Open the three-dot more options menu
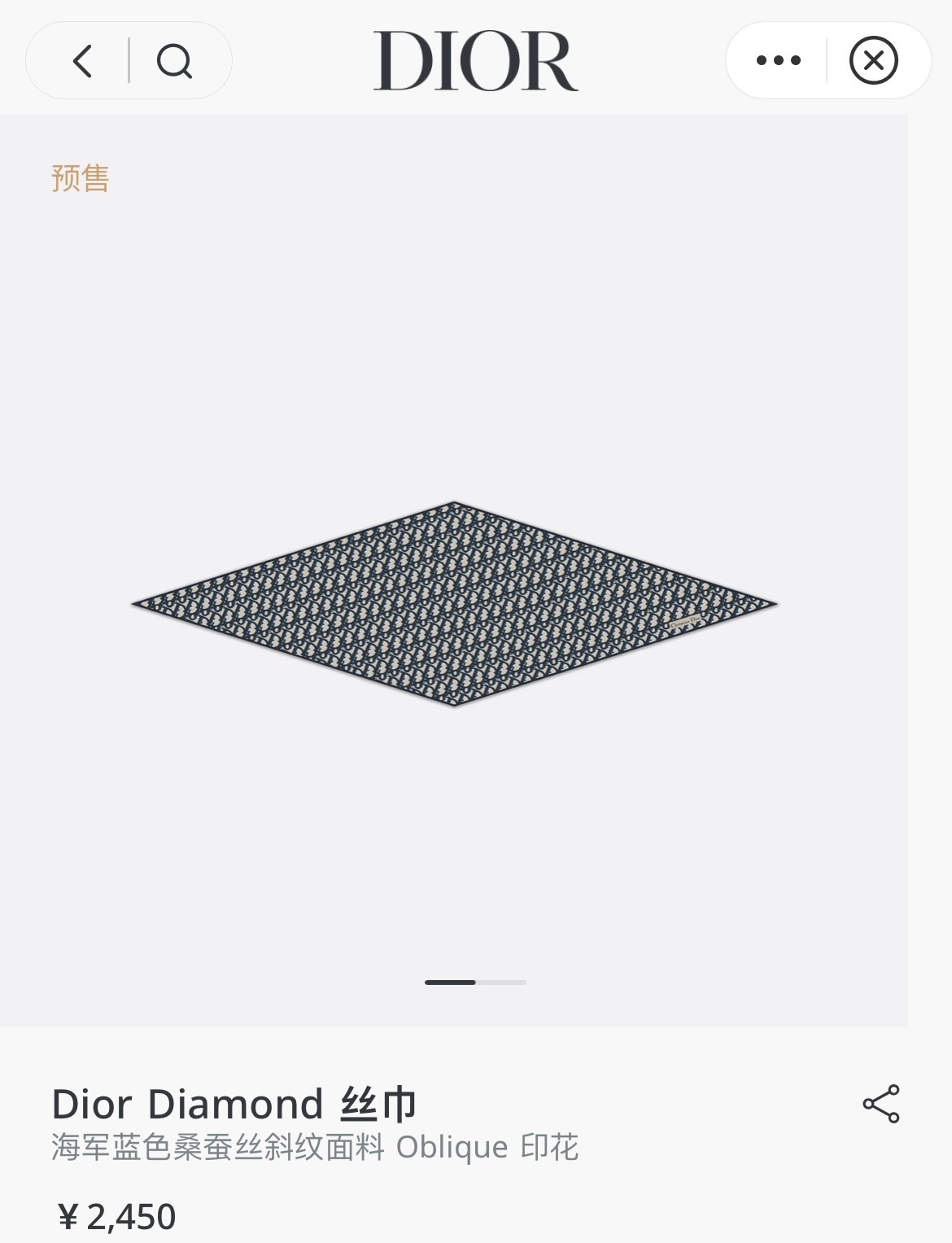Screen dimensions: 952x1243 pyautogui.click(x=778, y=60)
